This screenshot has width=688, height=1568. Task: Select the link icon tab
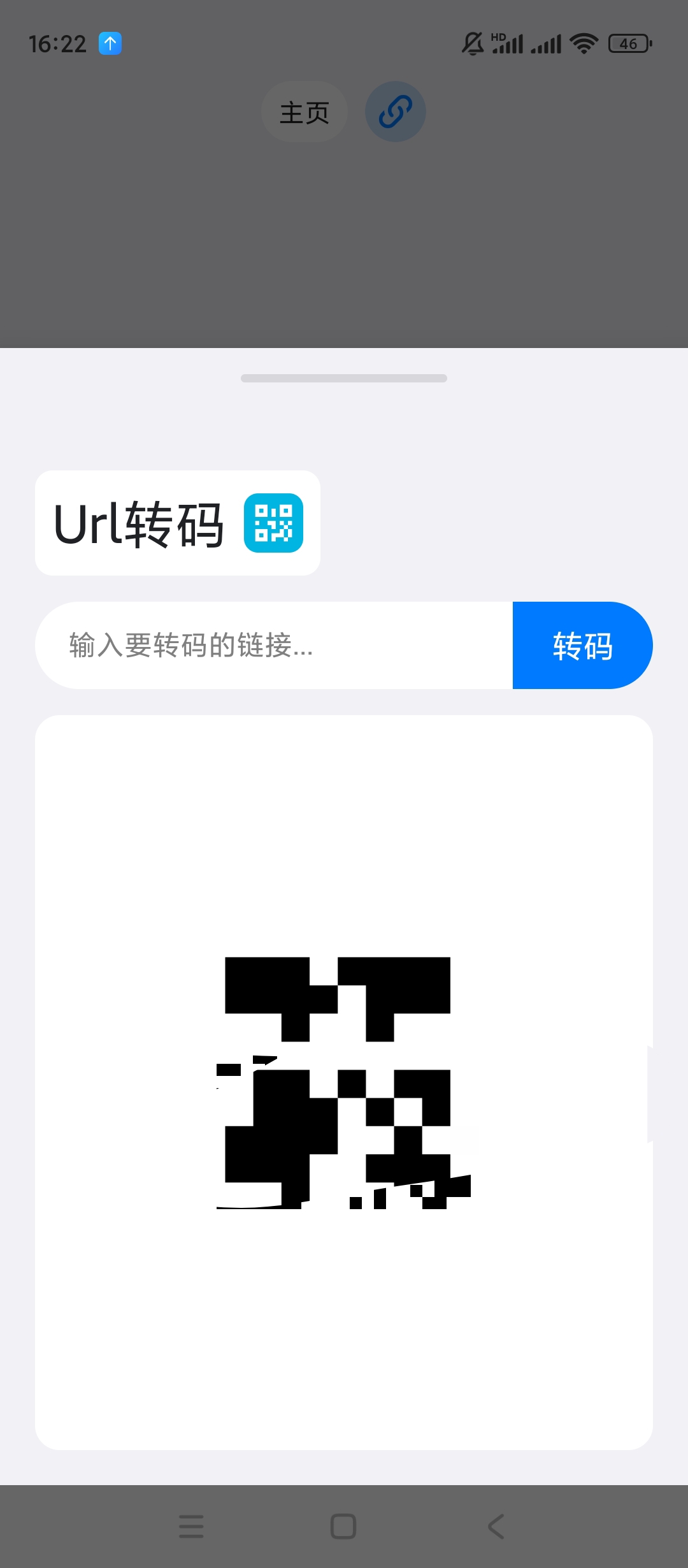(x=395, y=112)
